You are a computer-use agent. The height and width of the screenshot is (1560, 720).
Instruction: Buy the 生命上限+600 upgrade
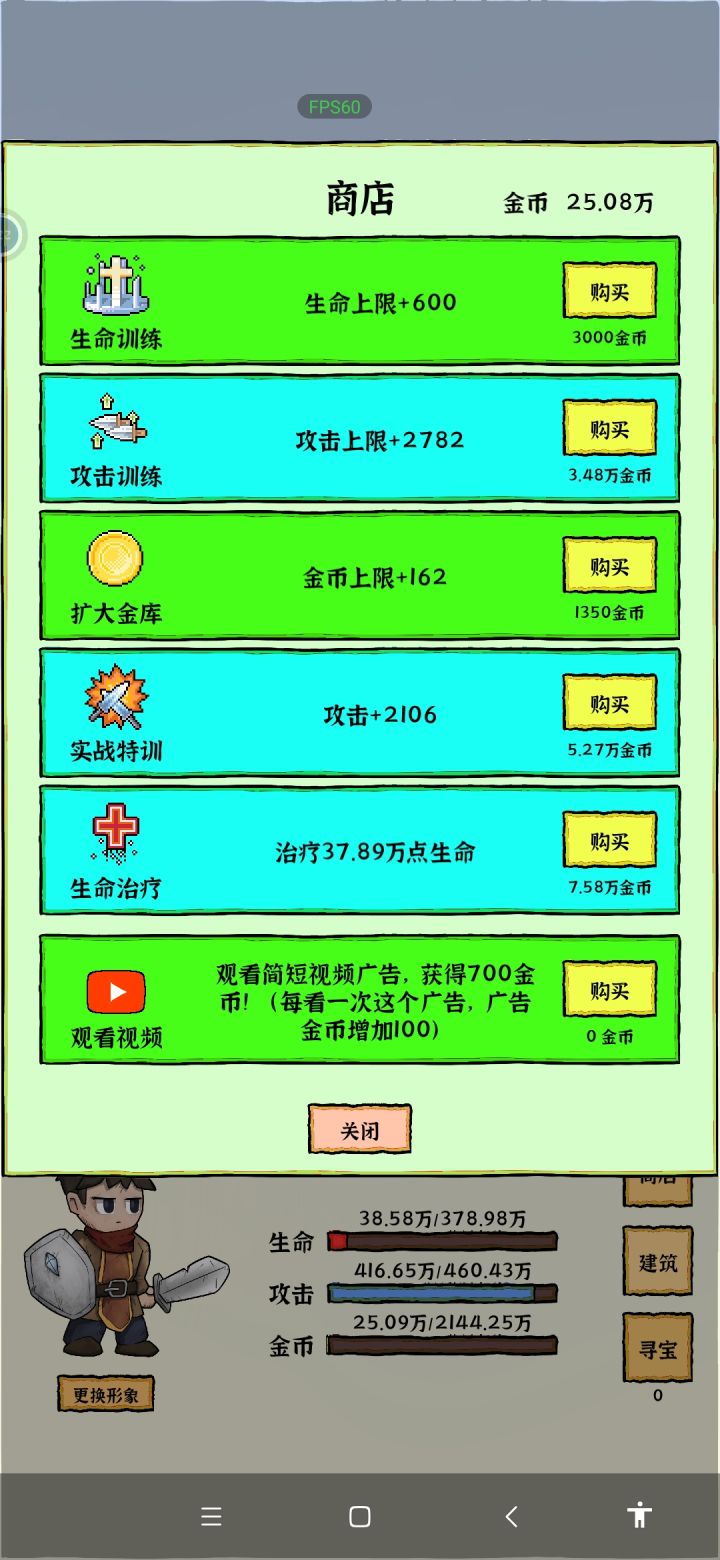tap(610, 292)
